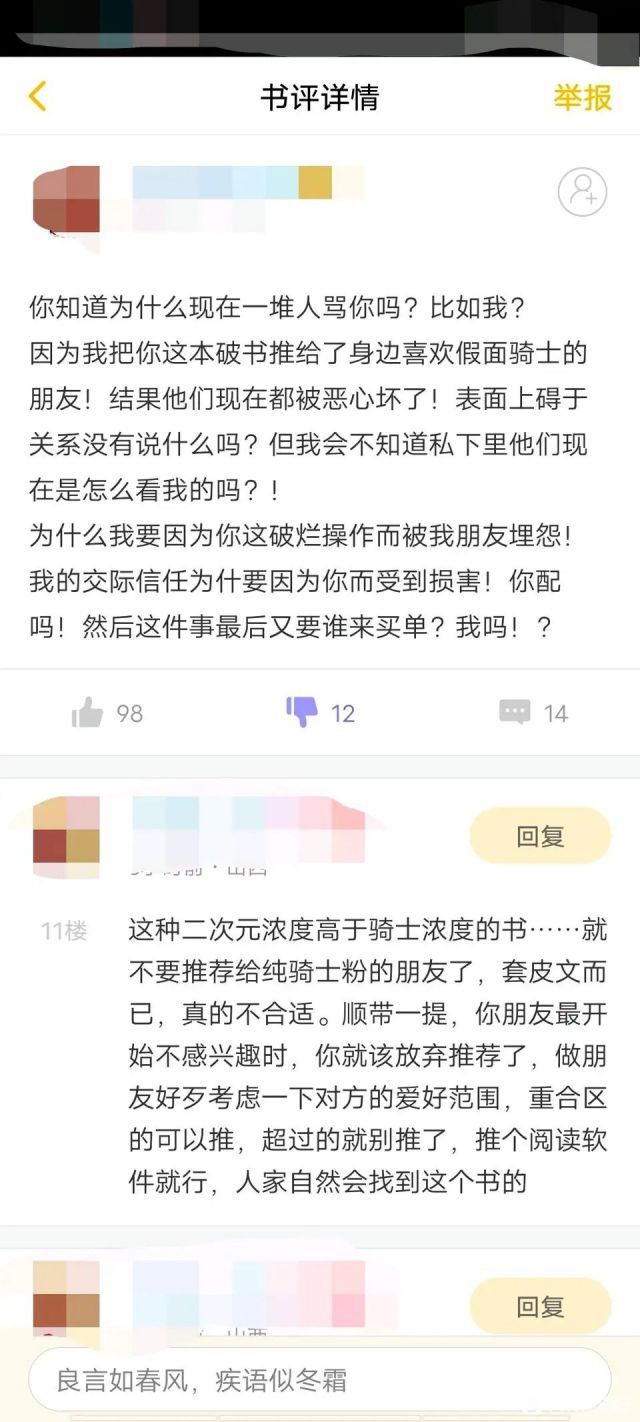Go back from the 书评详情 page

click(x=37, y=97)
